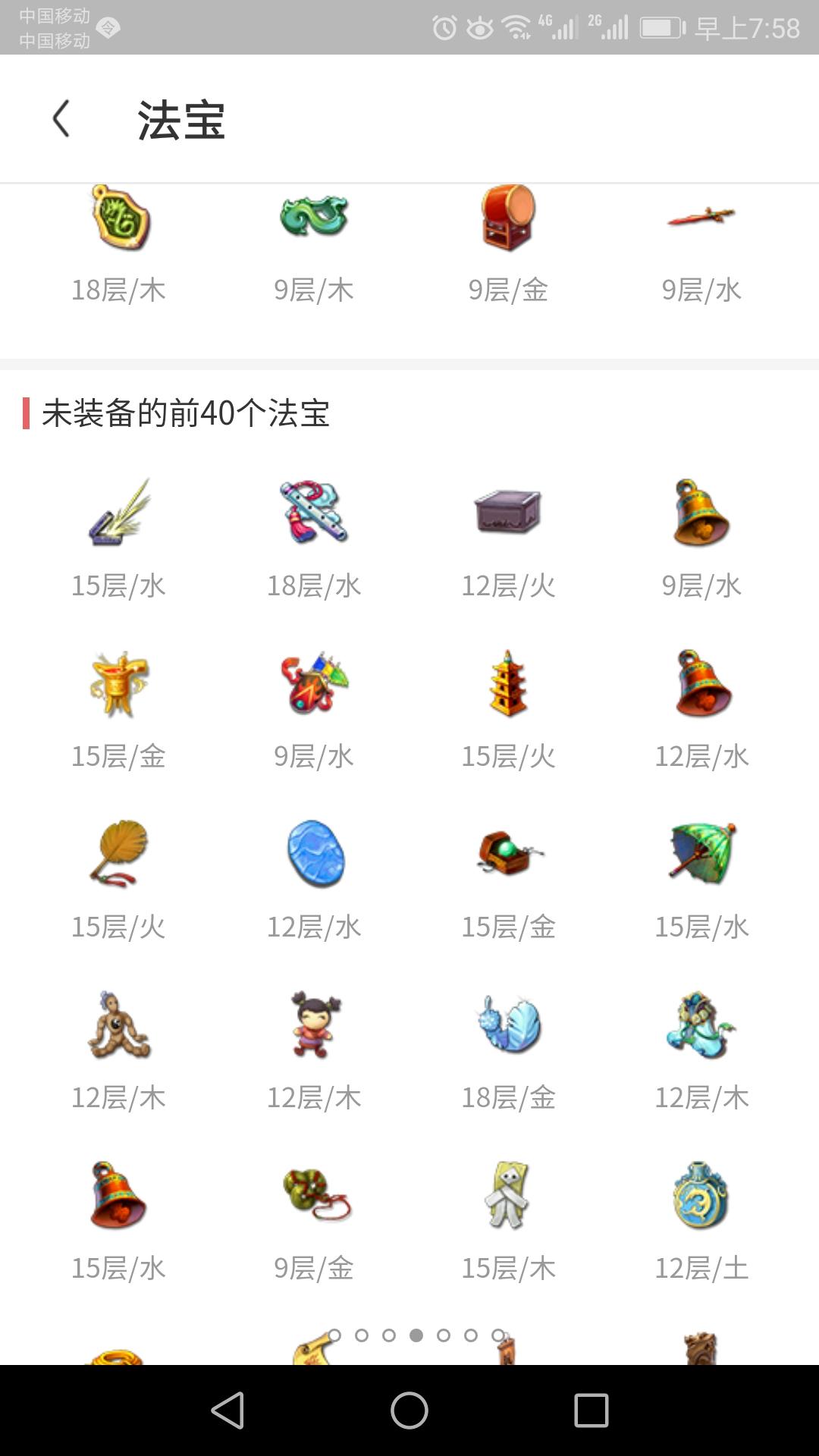Image resolution: width=819 pixels, height=1456 pixels.
Task: Open the blue feather 18层/金 treasure
Action: pos(508,1025)
